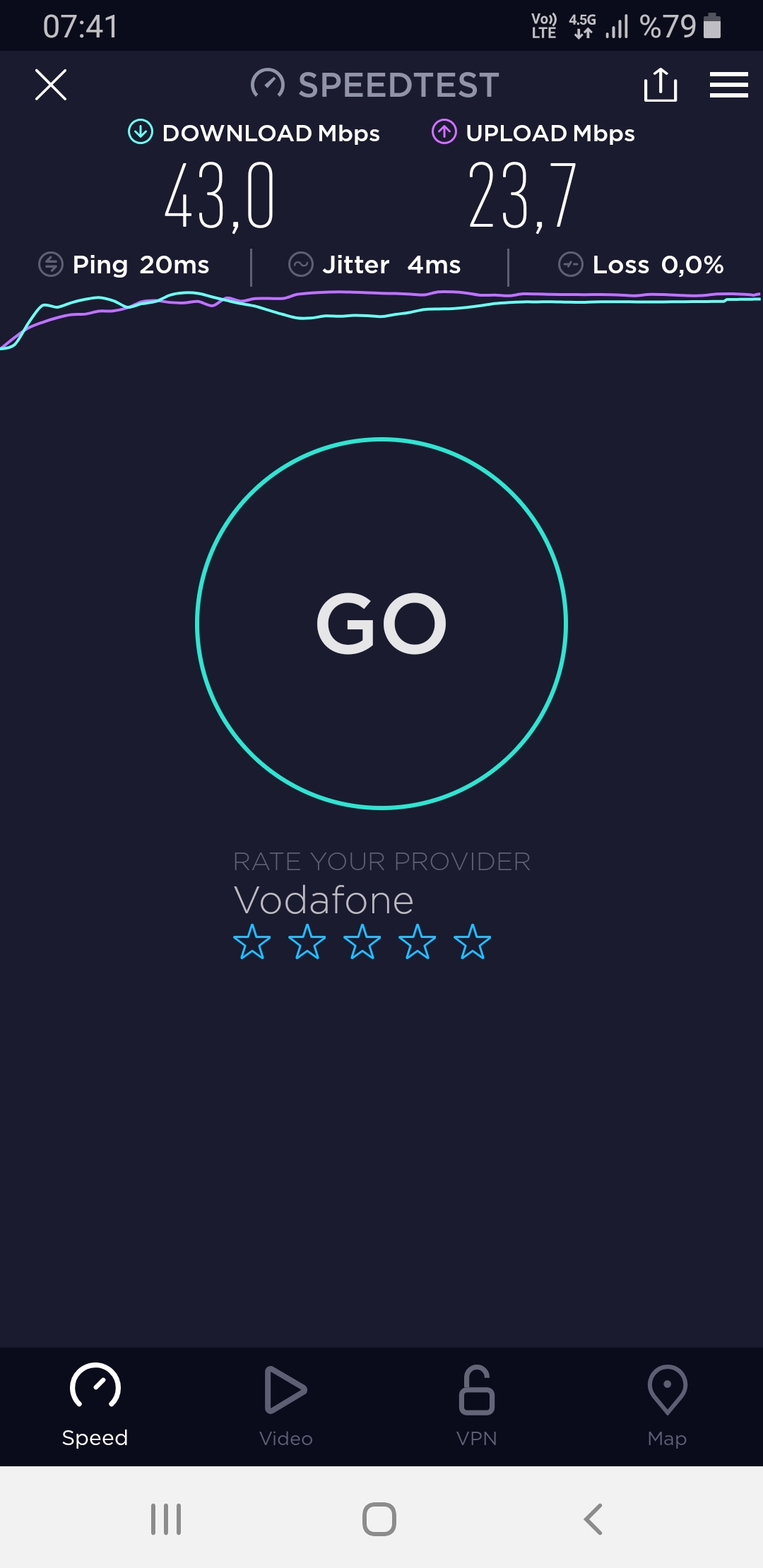Share the speed test result
The image size is (763, 1568).
(661, 85)
